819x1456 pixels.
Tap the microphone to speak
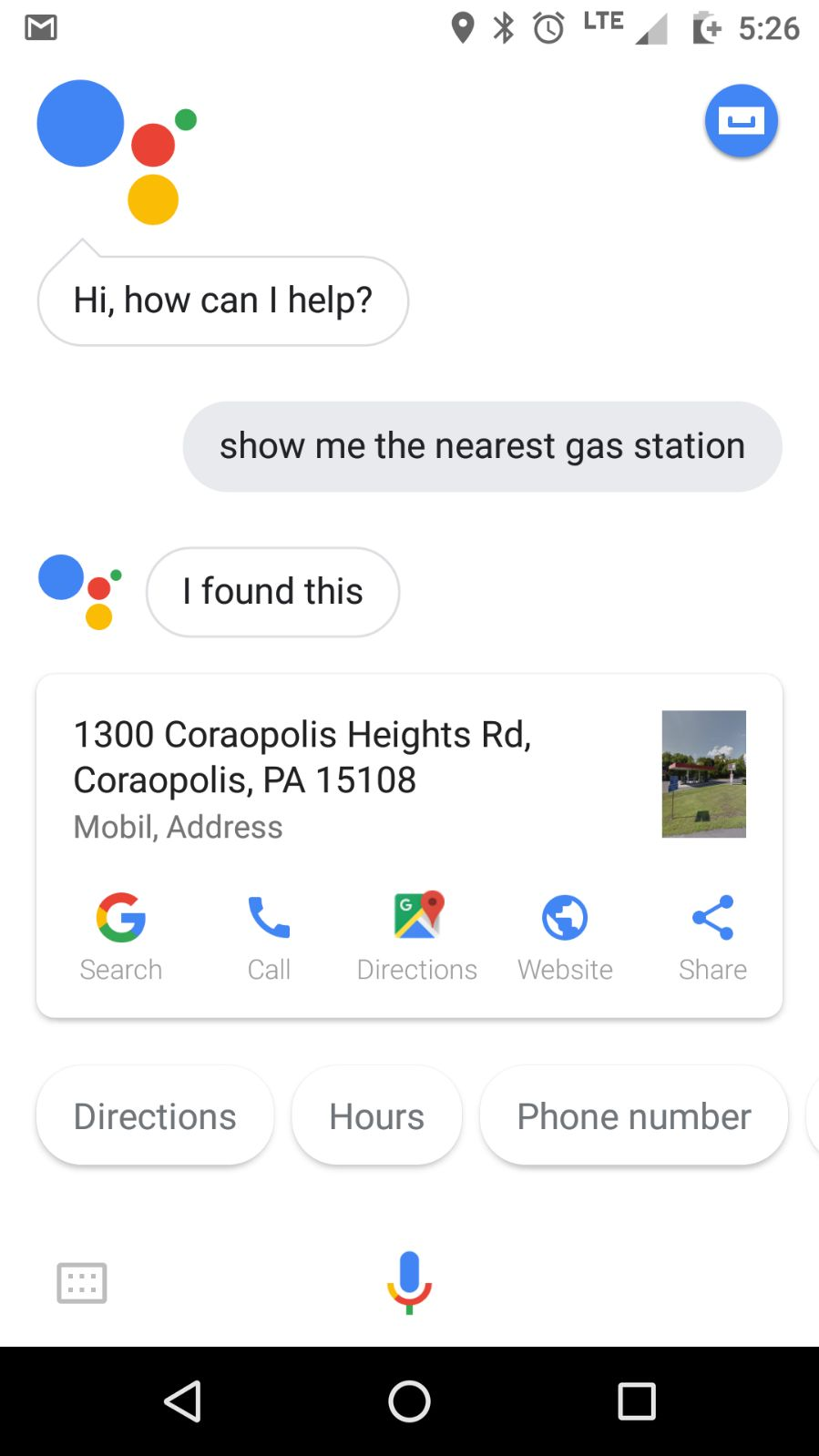click(409, 1282)
